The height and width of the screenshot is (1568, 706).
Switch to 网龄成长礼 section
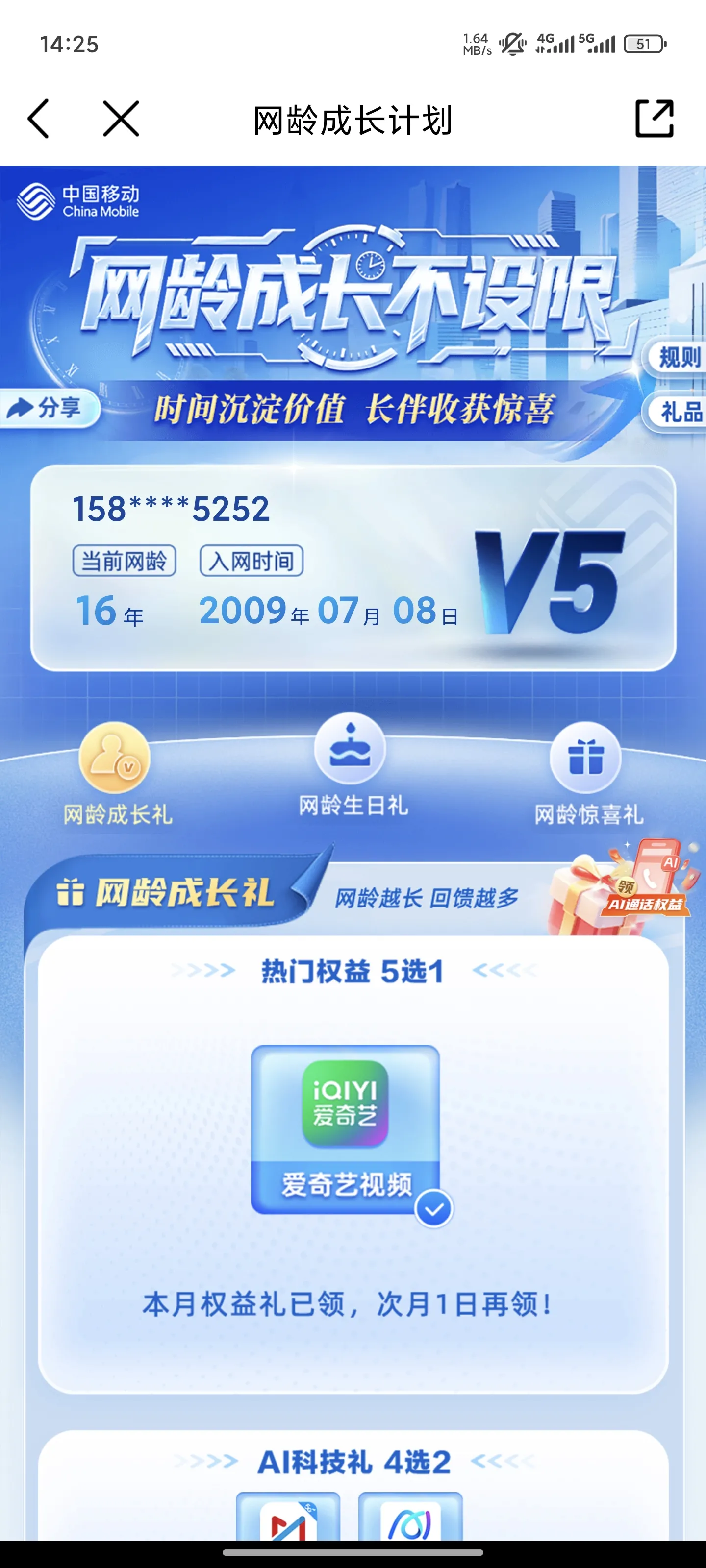(x=116, y=773)
